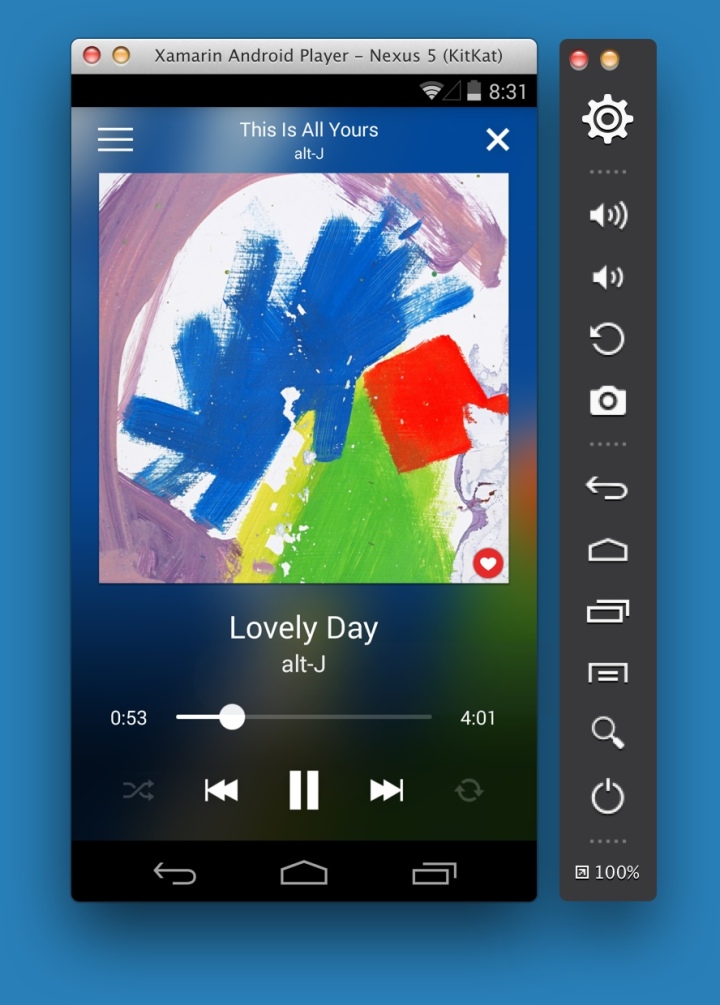Raise volume in the emulator sidebar
This screenshot has width=720, height=1005.
coord(607,215)
